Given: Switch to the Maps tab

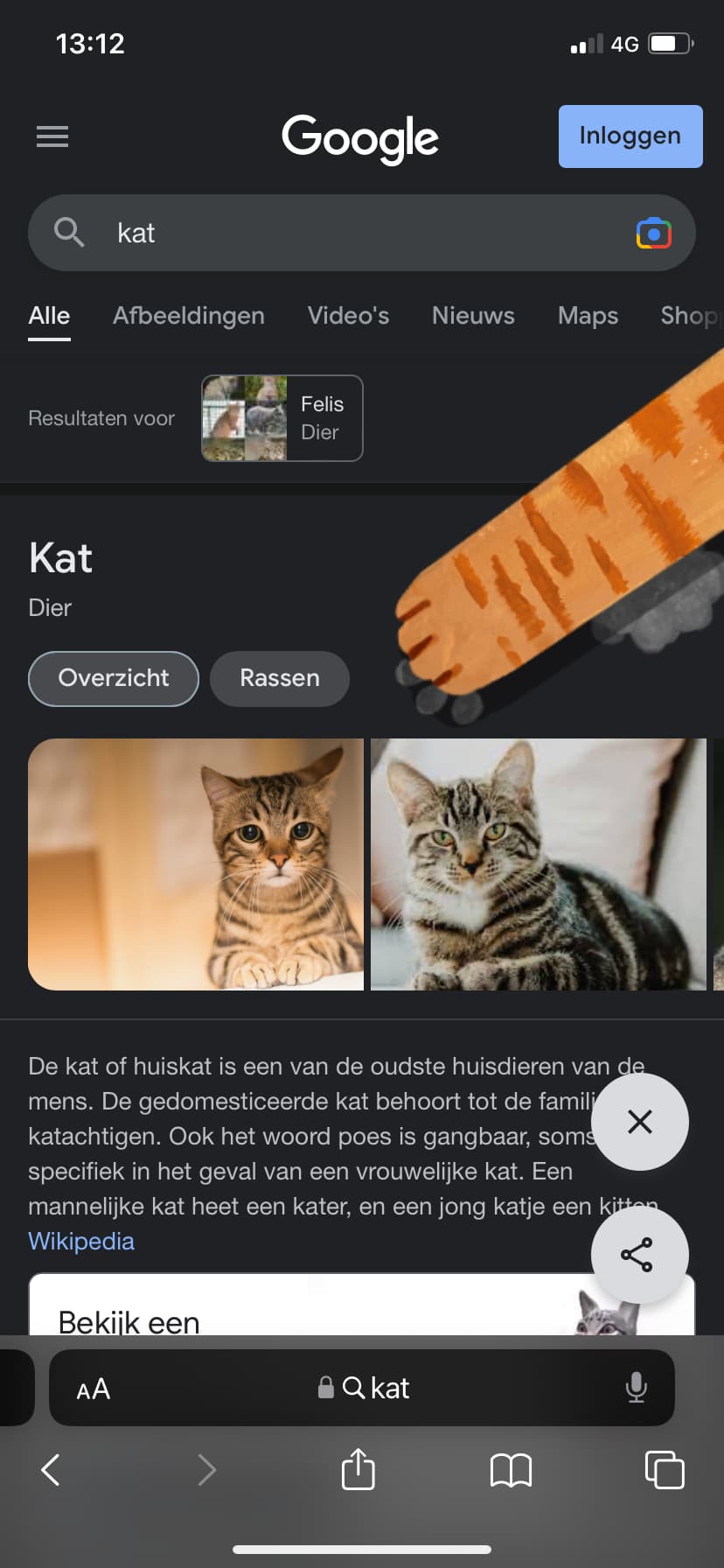Looking at the screenshot, I should click(588, 316).
